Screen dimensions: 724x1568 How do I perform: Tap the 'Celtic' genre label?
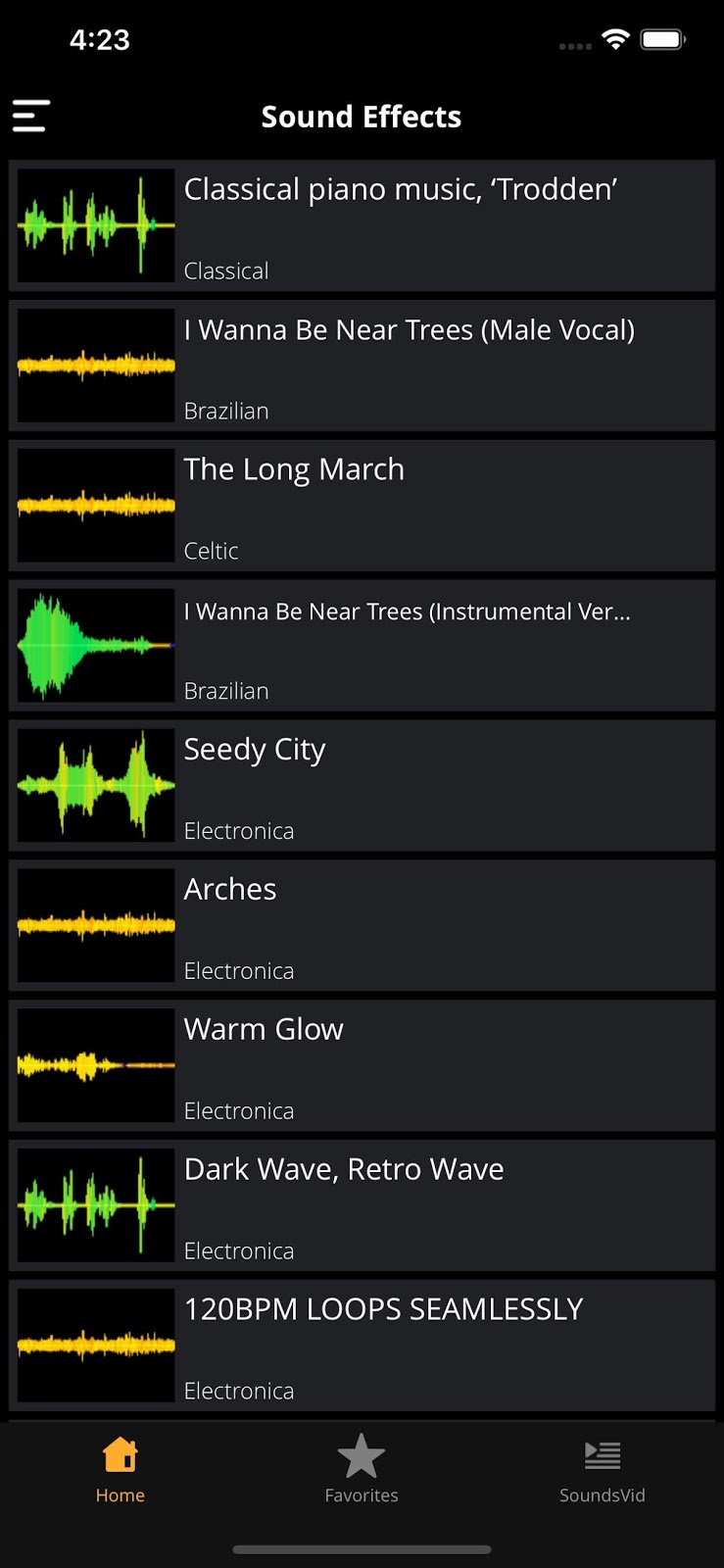click(211, 551)
